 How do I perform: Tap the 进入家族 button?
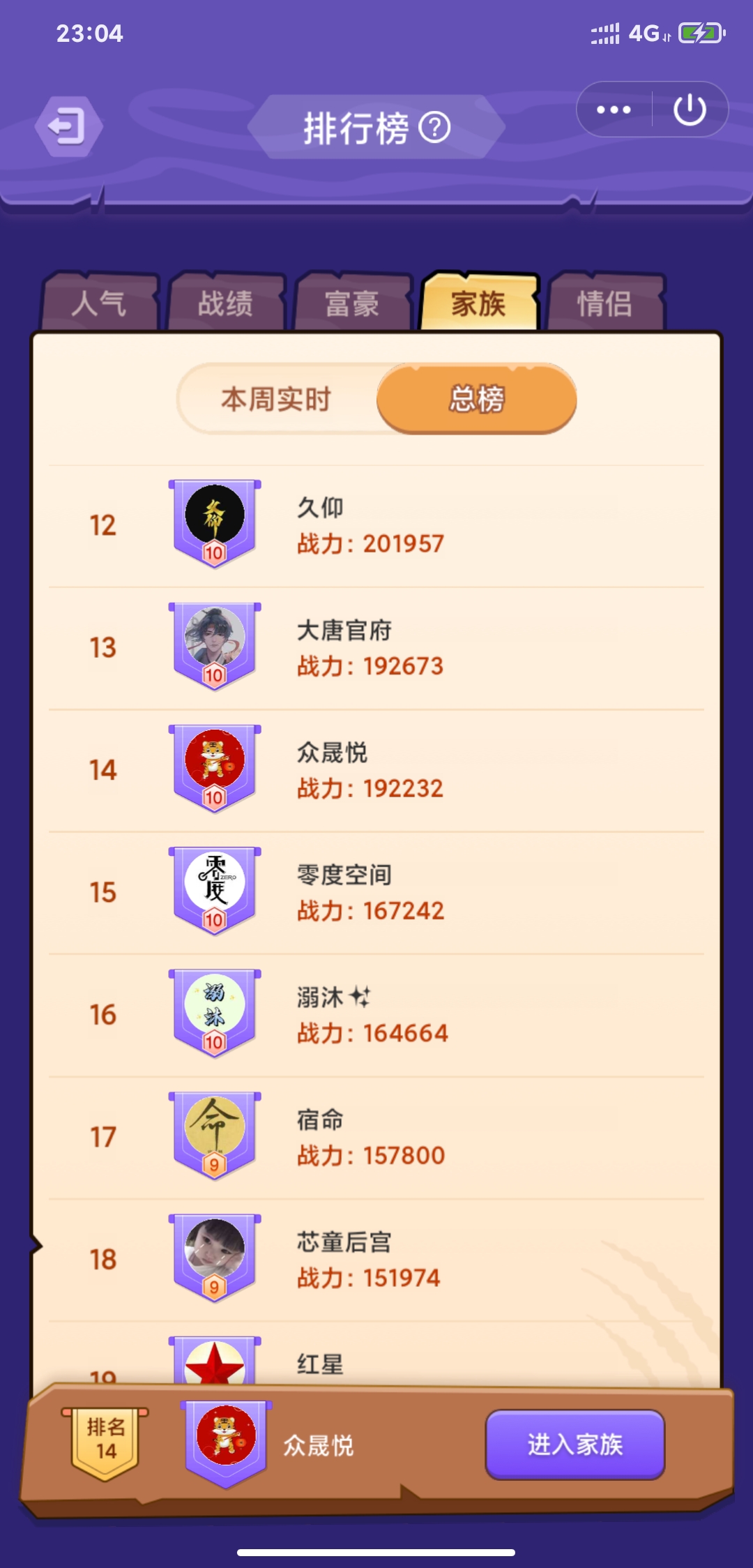point(575,1445)
